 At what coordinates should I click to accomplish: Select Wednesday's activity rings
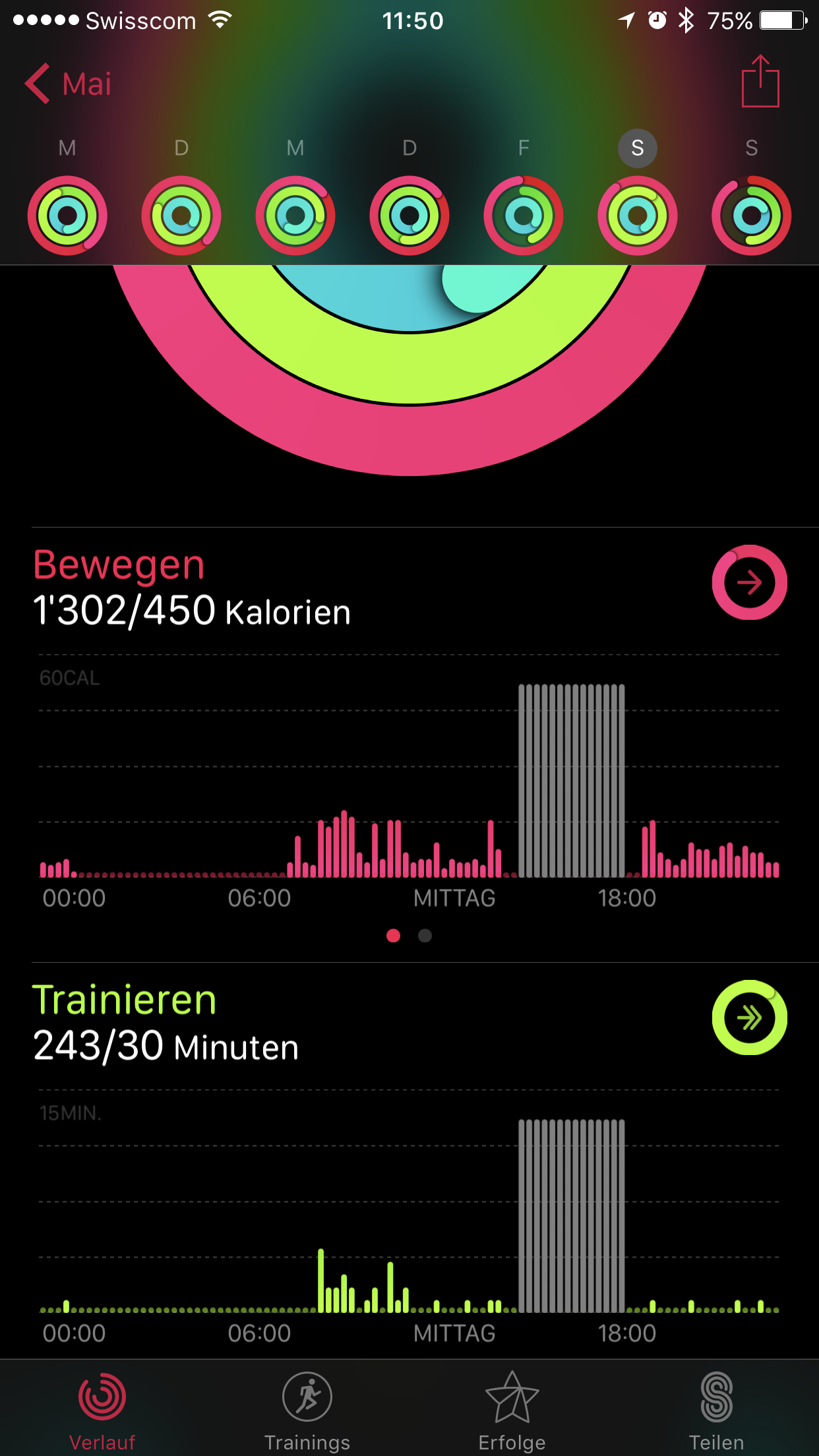pos(295,215)
